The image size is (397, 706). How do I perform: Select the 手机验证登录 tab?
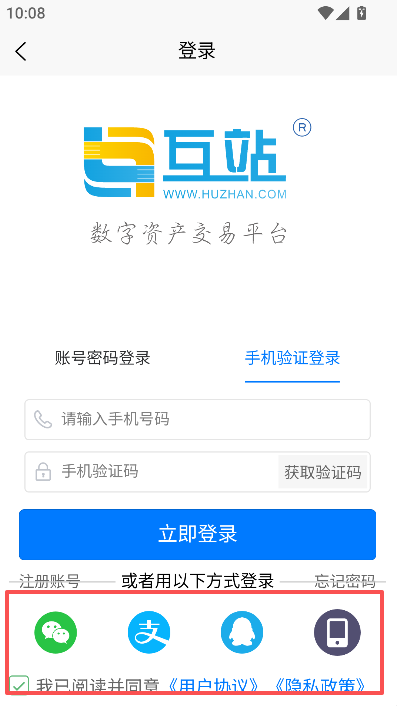point(292,358)
